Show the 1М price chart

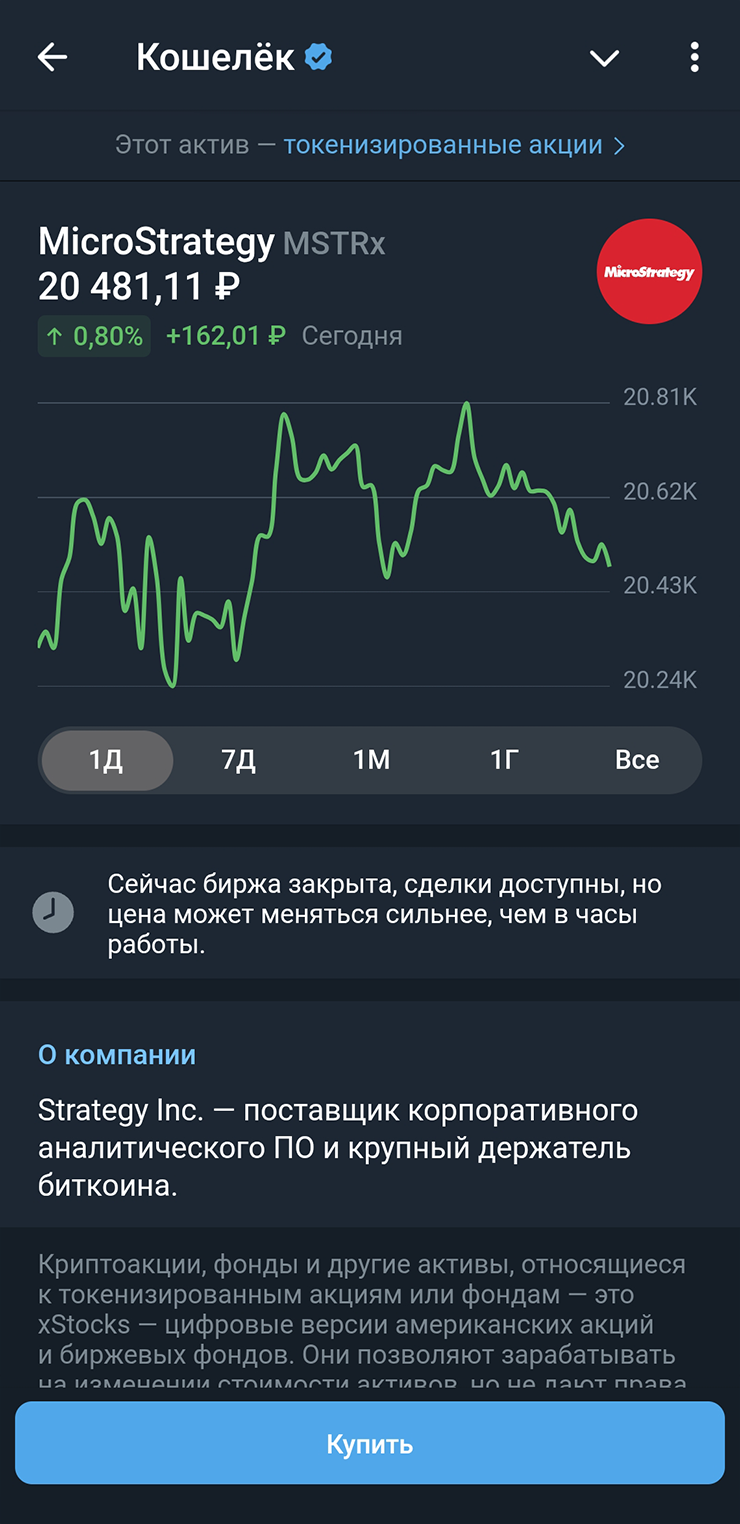(371, 760)
